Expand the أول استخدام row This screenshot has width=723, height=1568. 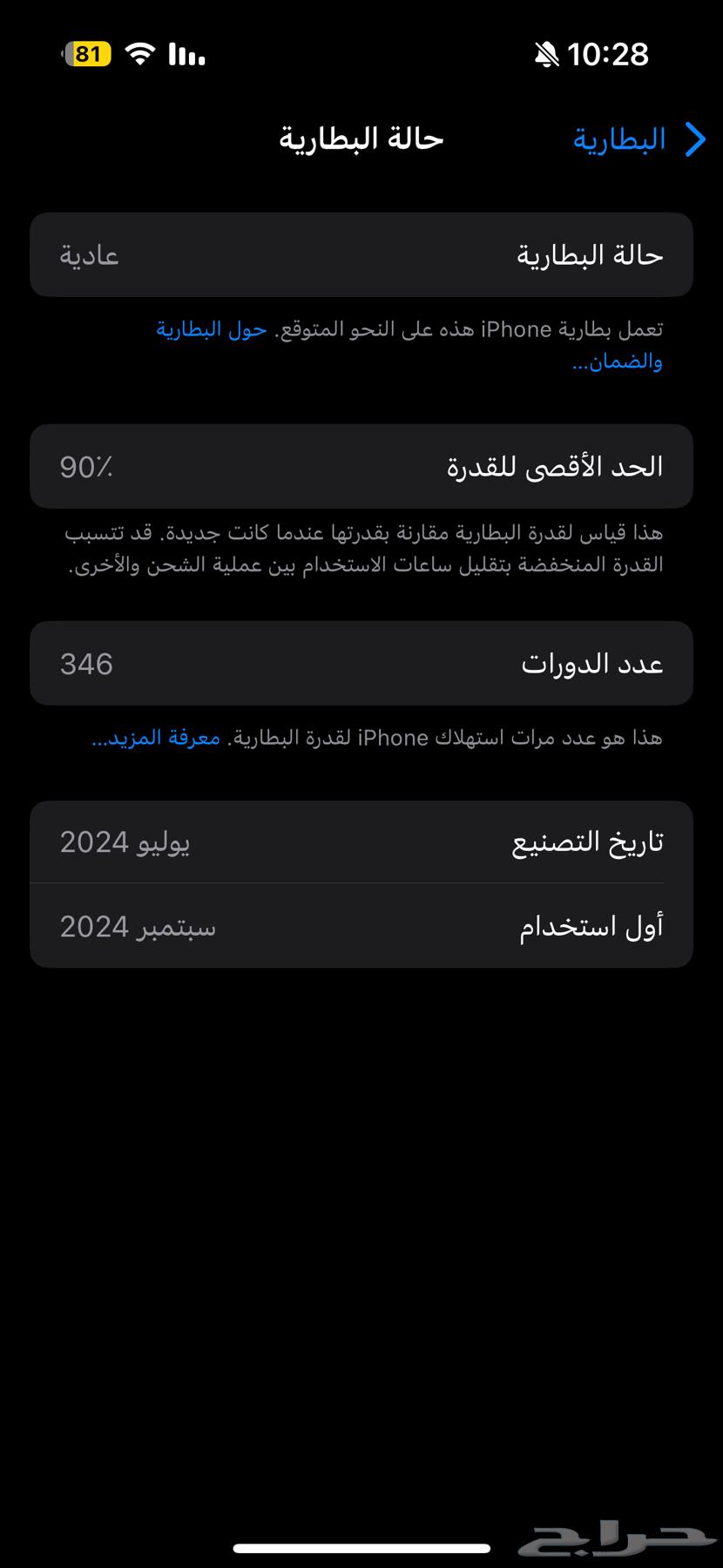pos(361,926)
